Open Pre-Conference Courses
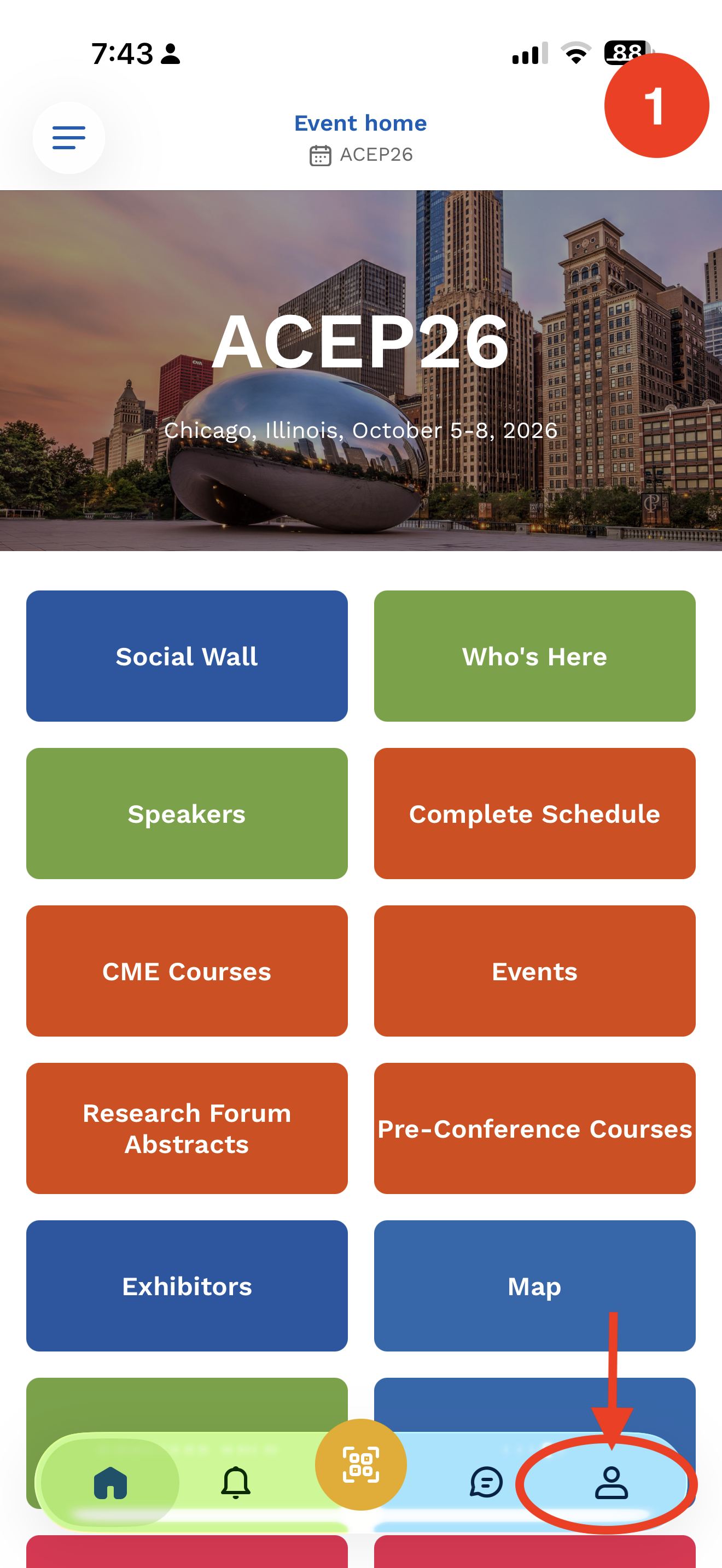The width and height of the screenshot is (722, 1568). [534, 1128]
